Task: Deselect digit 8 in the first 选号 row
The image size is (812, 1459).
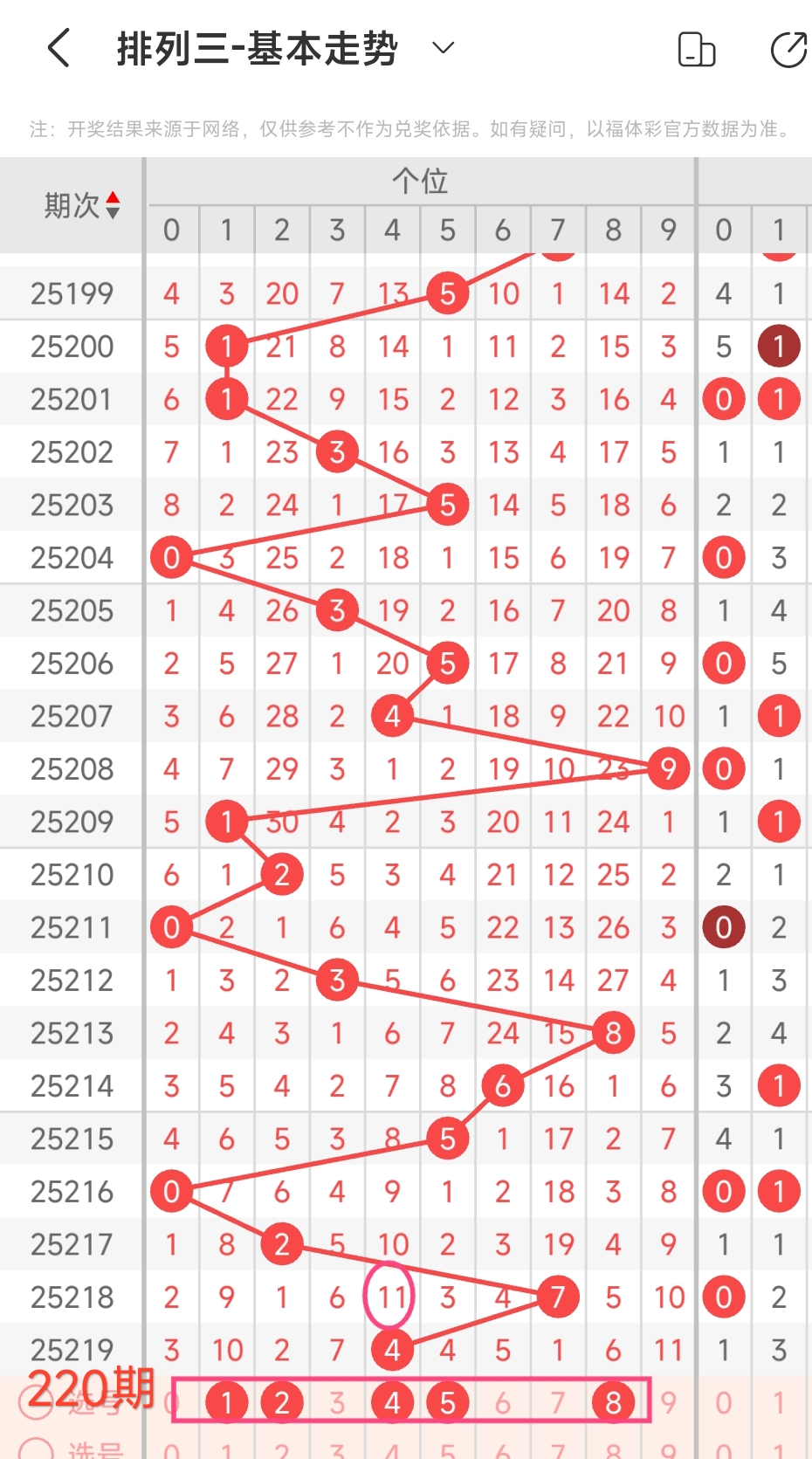Action: pos(613,1402)
